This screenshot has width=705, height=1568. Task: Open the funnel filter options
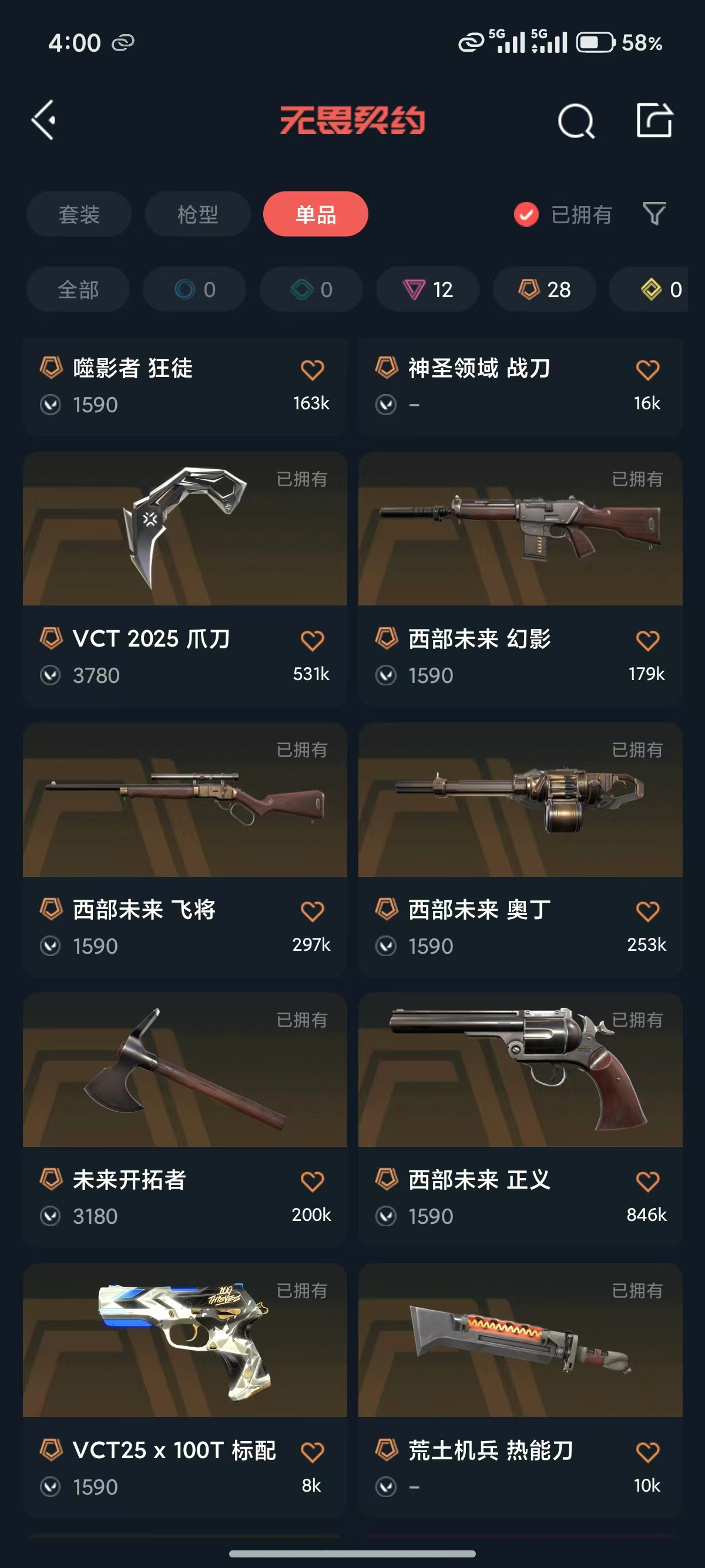pyautogui.click(x=654, y=214)
